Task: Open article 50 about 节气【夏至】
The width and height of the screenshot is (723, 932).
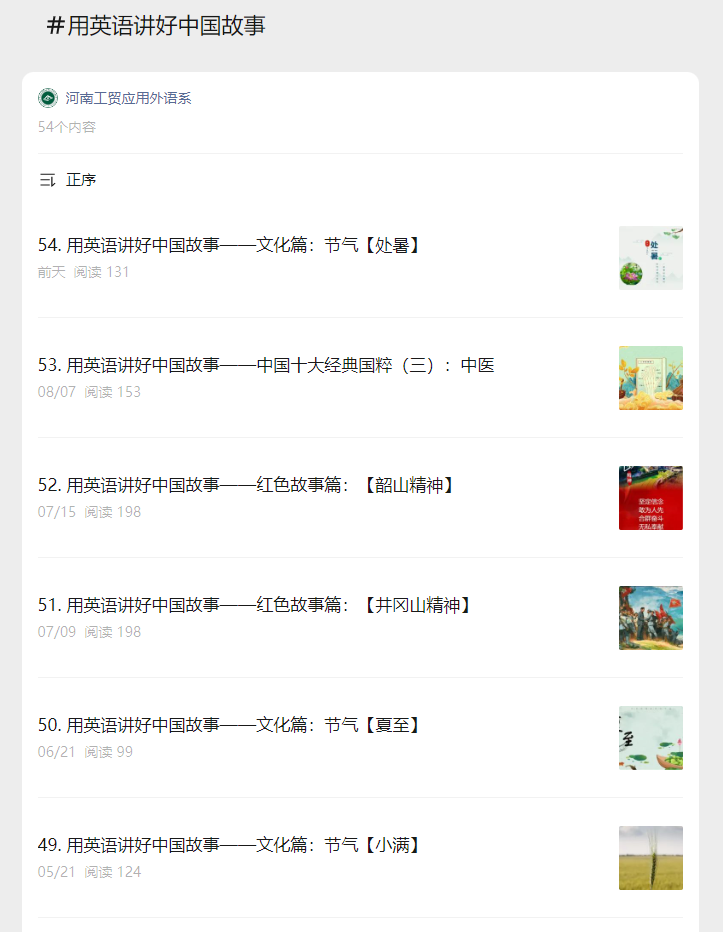Action: click(229, 726)
